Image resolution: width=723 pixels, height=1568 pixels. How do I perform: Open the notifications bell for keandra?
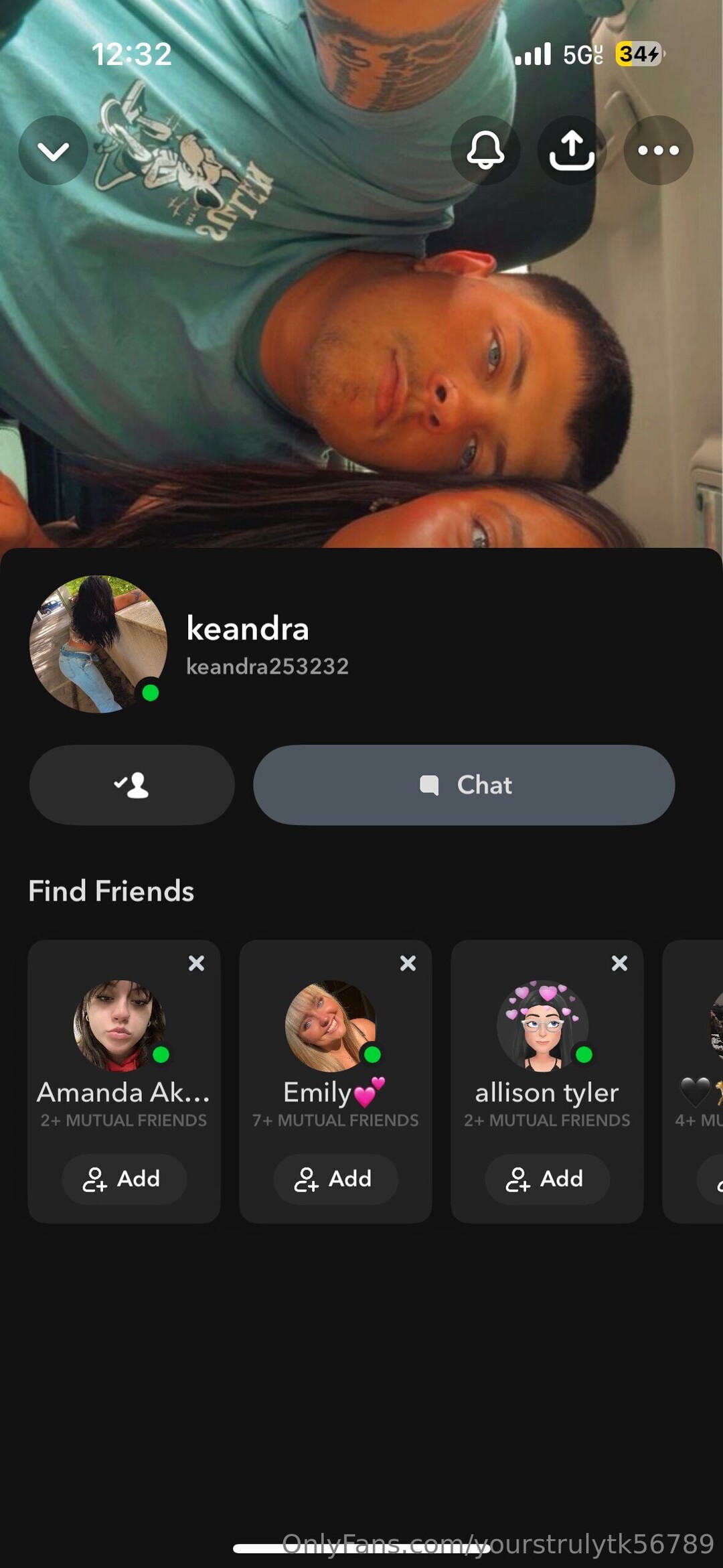[485, 151]
